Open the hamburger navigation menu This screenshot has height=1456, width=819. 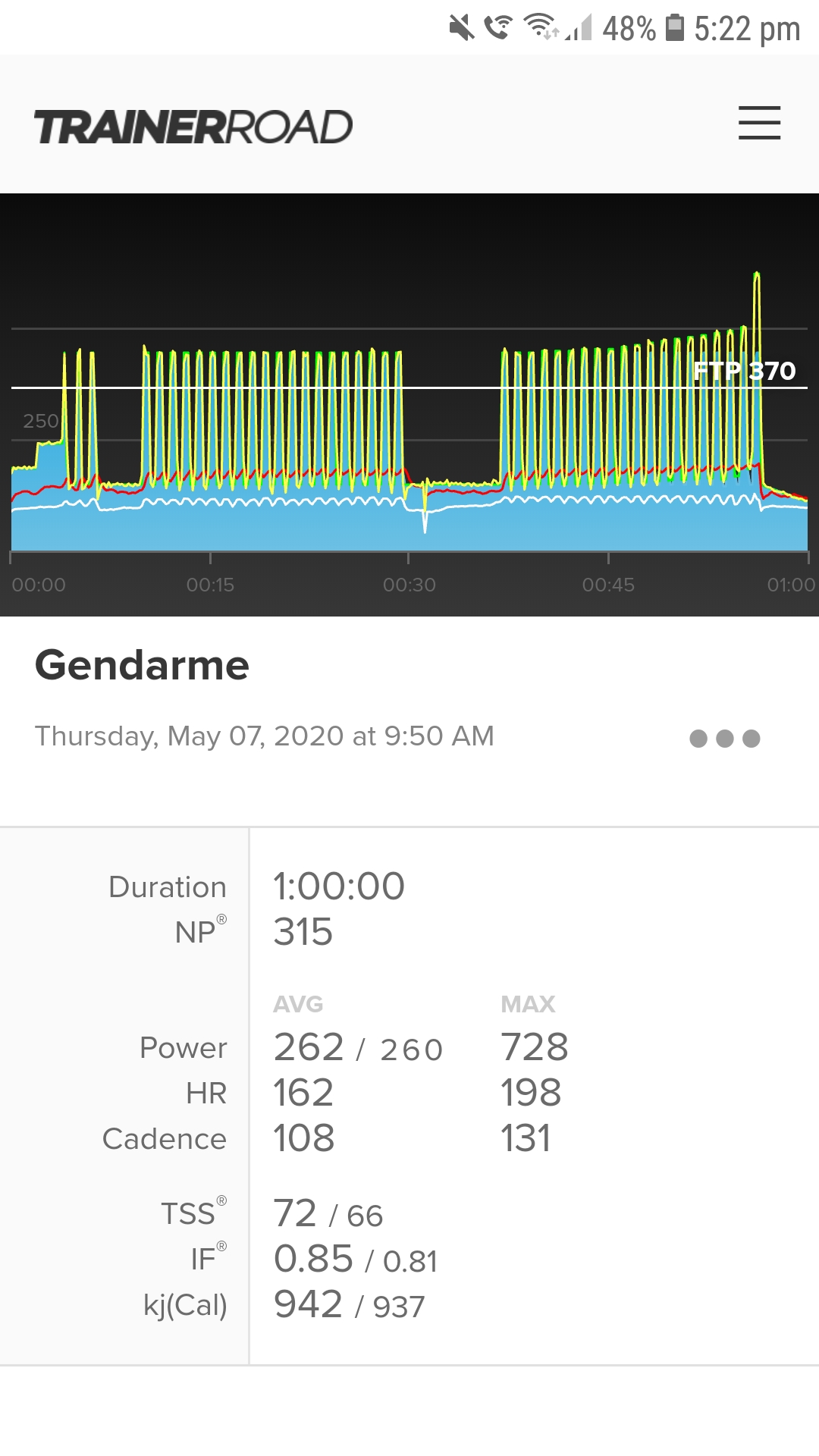pyautogui.click(x=759, y=123)
